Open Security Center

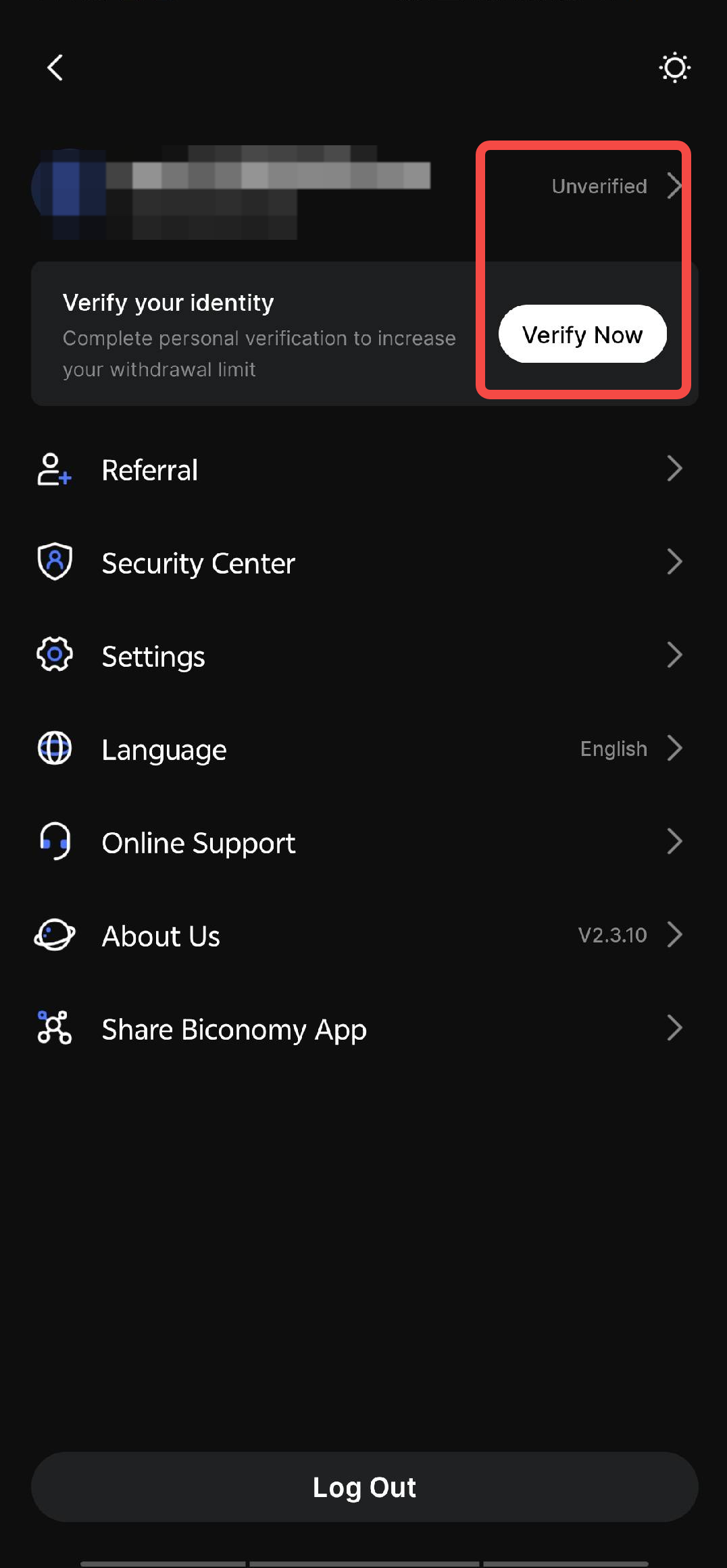pyautogui.click(x=363, y=563)
